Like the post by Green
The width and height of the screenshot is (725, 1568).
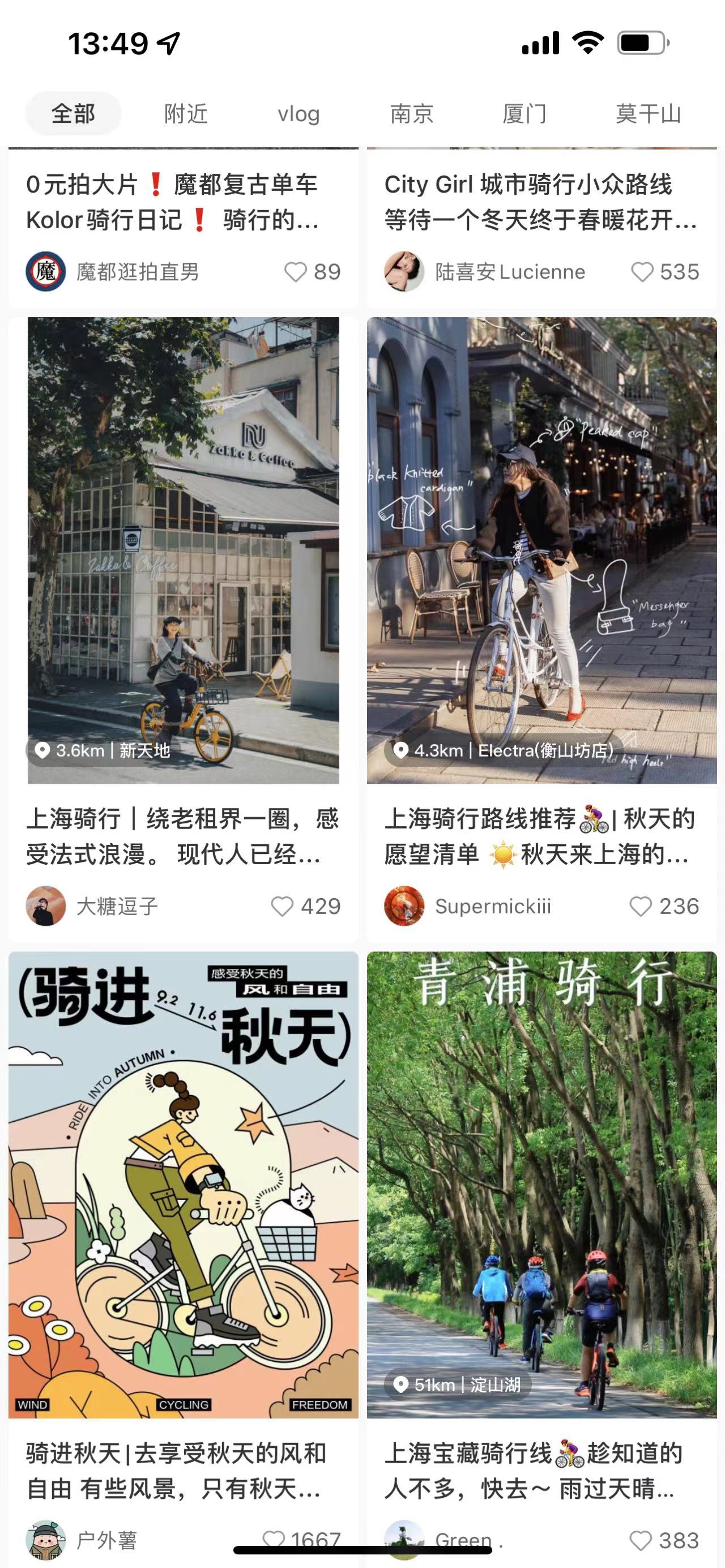pos(641,1541)
